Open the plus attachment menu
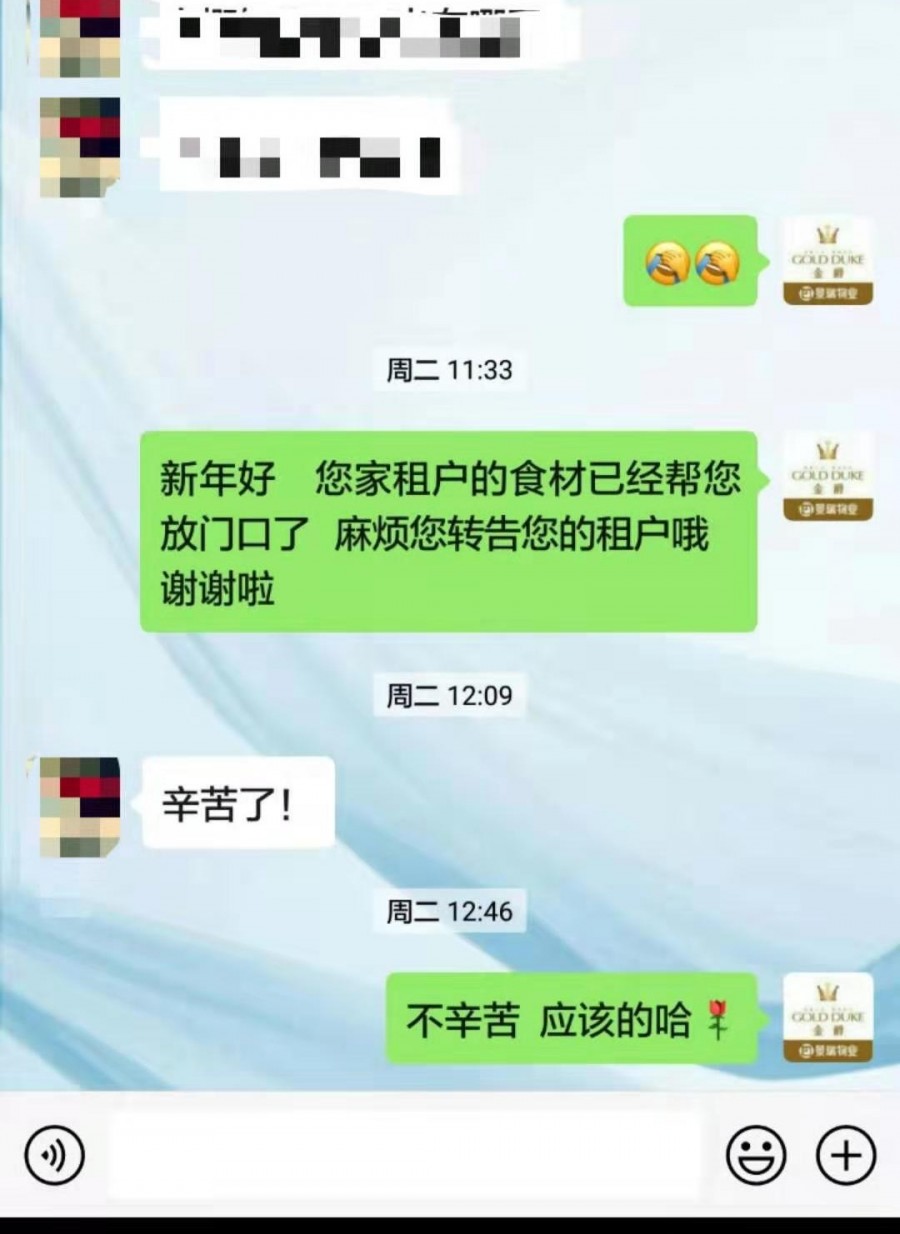 coord(846,1155)
